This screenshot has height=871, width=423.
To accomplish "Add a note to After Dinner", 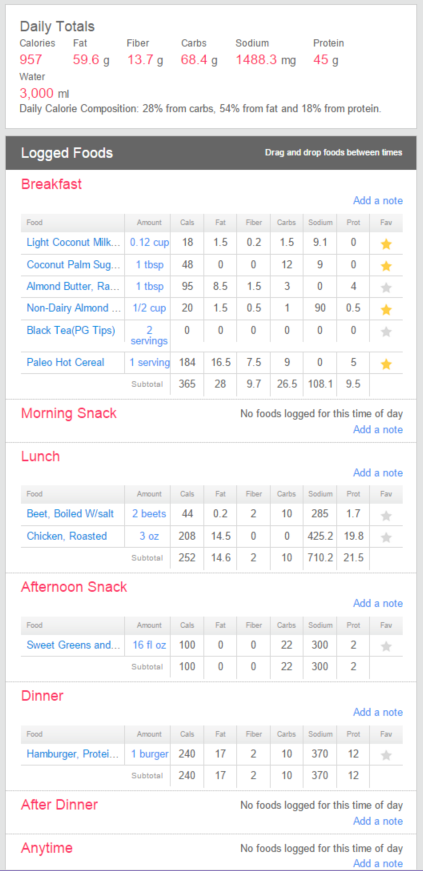I will [378, 821].
